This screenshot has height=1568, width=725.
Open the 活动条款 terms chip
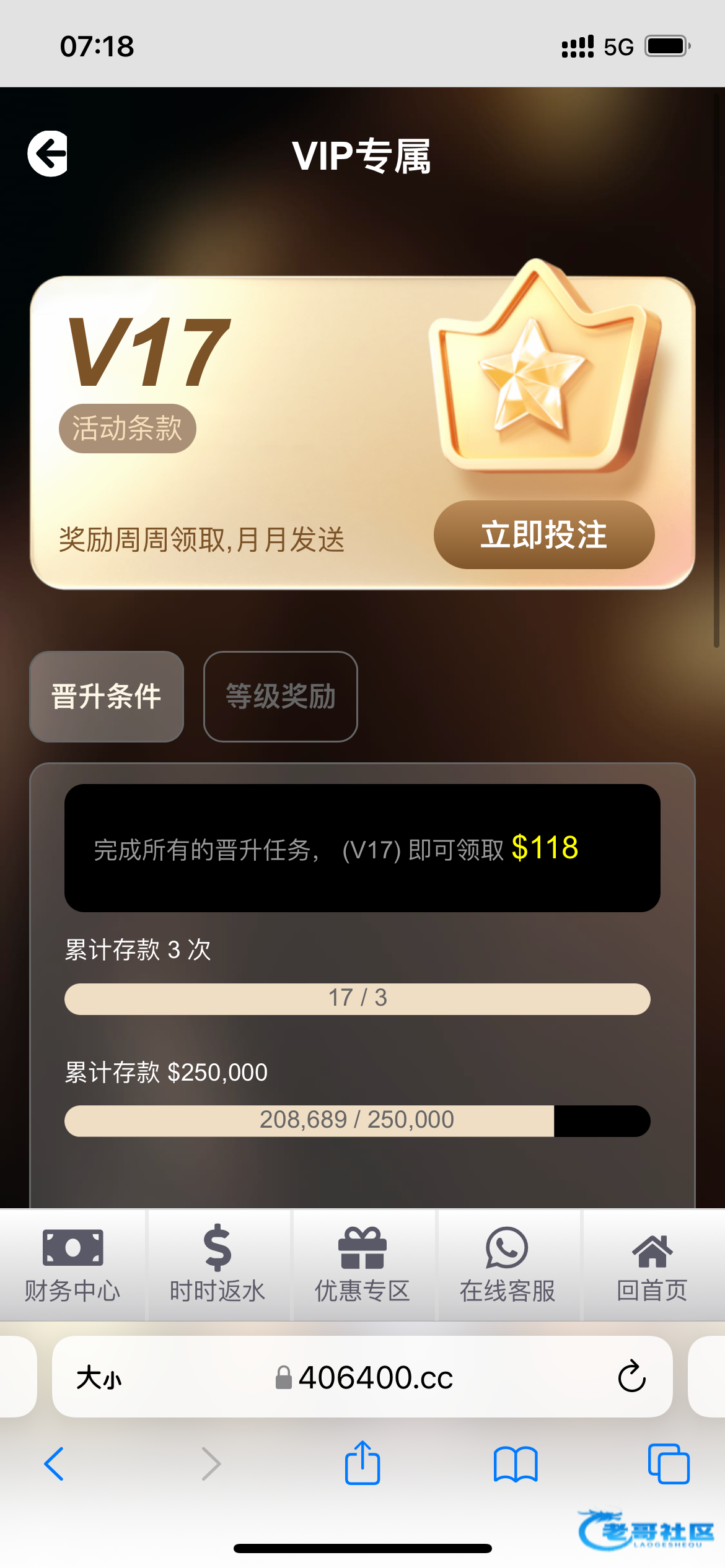point(127,429)
